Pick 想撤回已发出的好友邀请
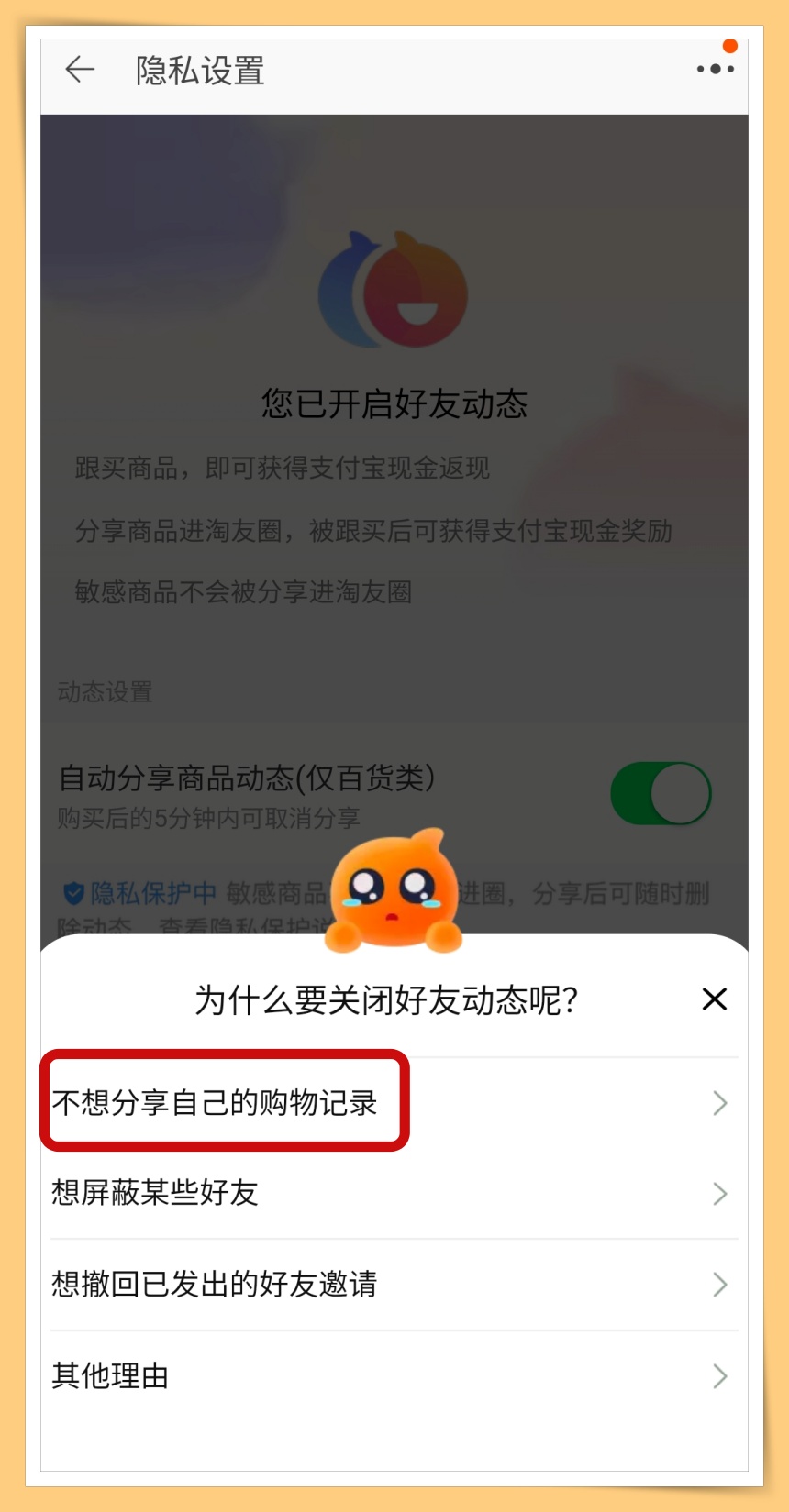The width and height of the screenshot is (789, 1512). pos(393,1284)
